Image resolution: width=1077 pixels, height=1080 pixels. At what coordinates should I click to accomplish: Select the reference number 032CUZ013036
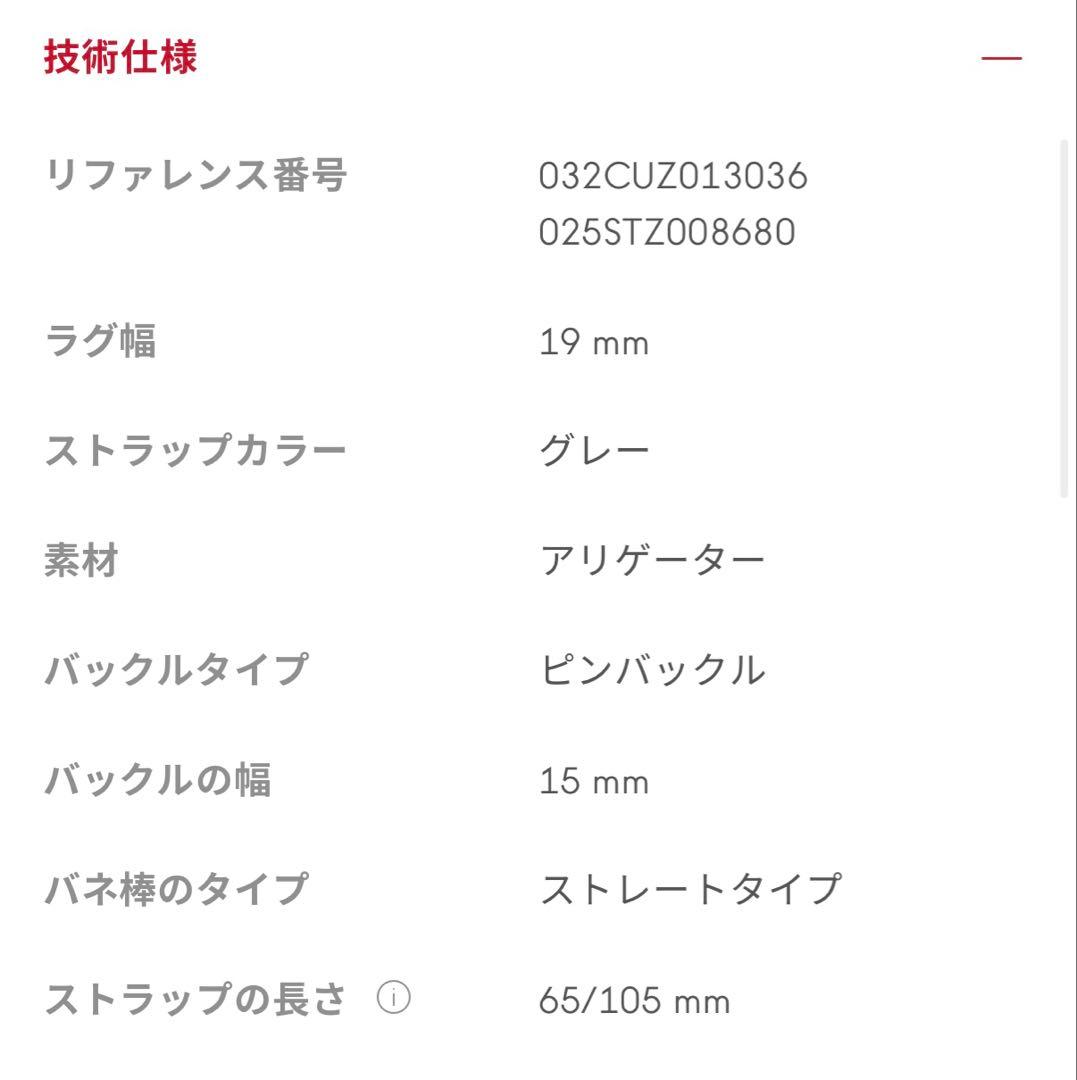point(675,175)
